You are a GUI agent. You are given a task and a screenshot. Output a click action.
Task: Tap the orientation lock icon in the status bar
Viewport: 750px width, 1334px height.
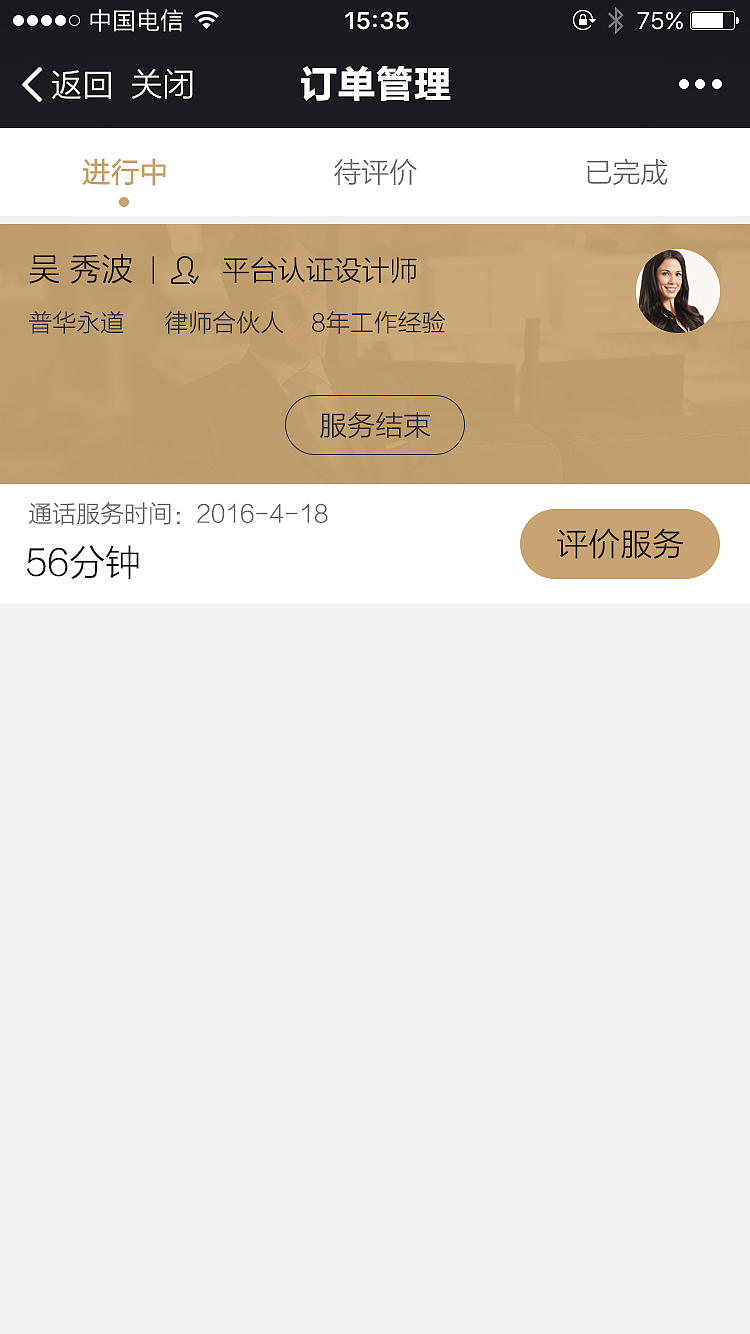point(583,19)
